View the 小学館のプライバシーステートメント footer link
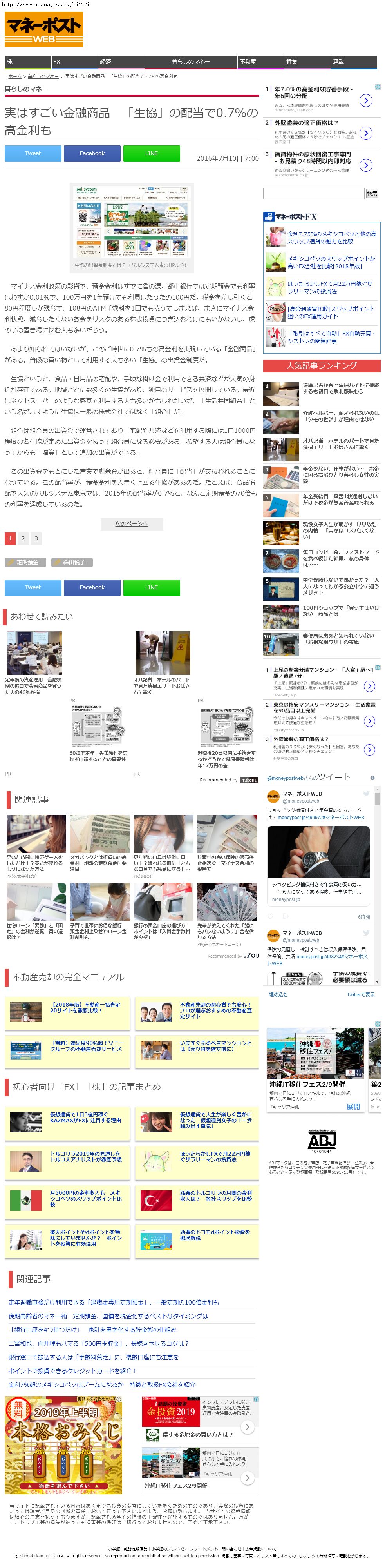This screenshot has height=1568, width=385. tap(184, 1548)
